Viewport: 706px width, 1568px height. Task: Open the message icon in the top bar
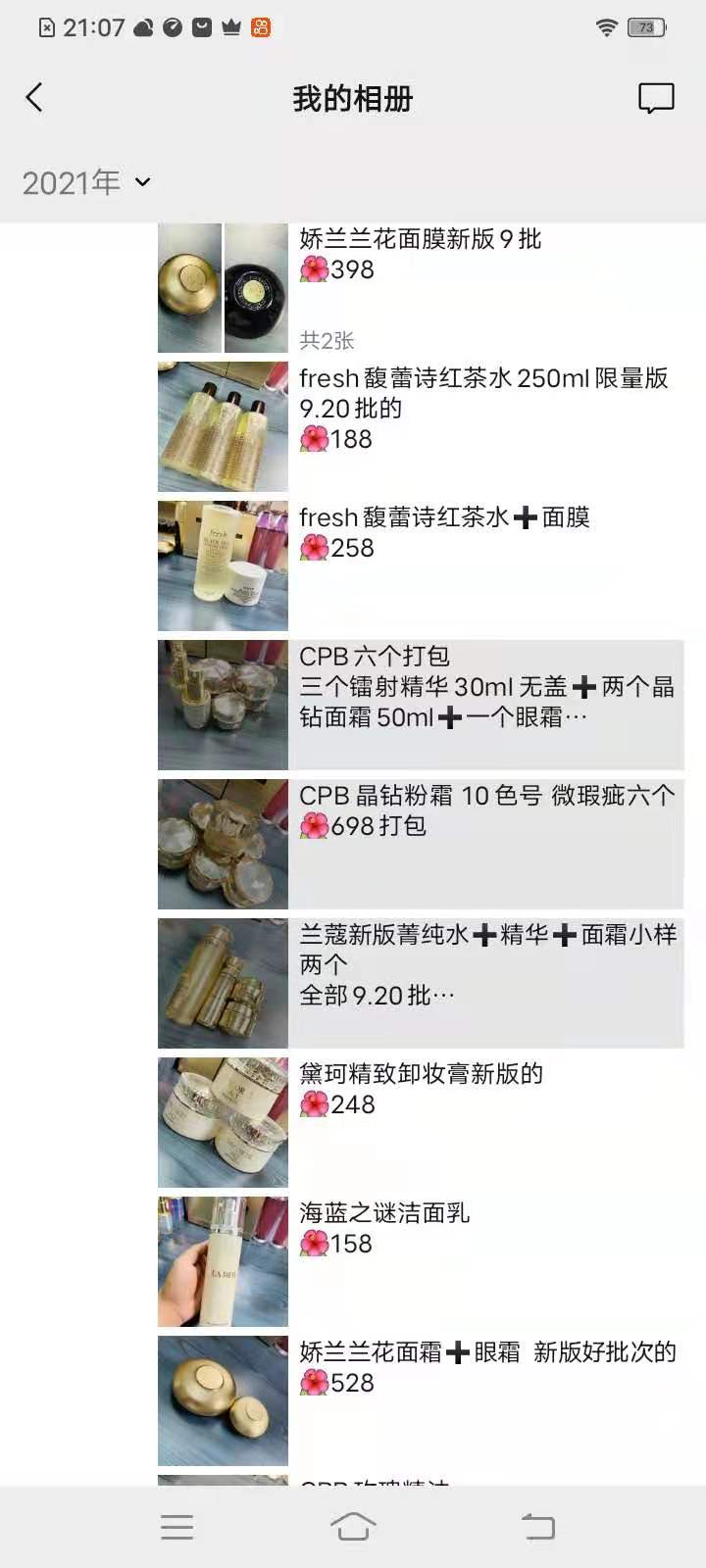coord(656,98)
